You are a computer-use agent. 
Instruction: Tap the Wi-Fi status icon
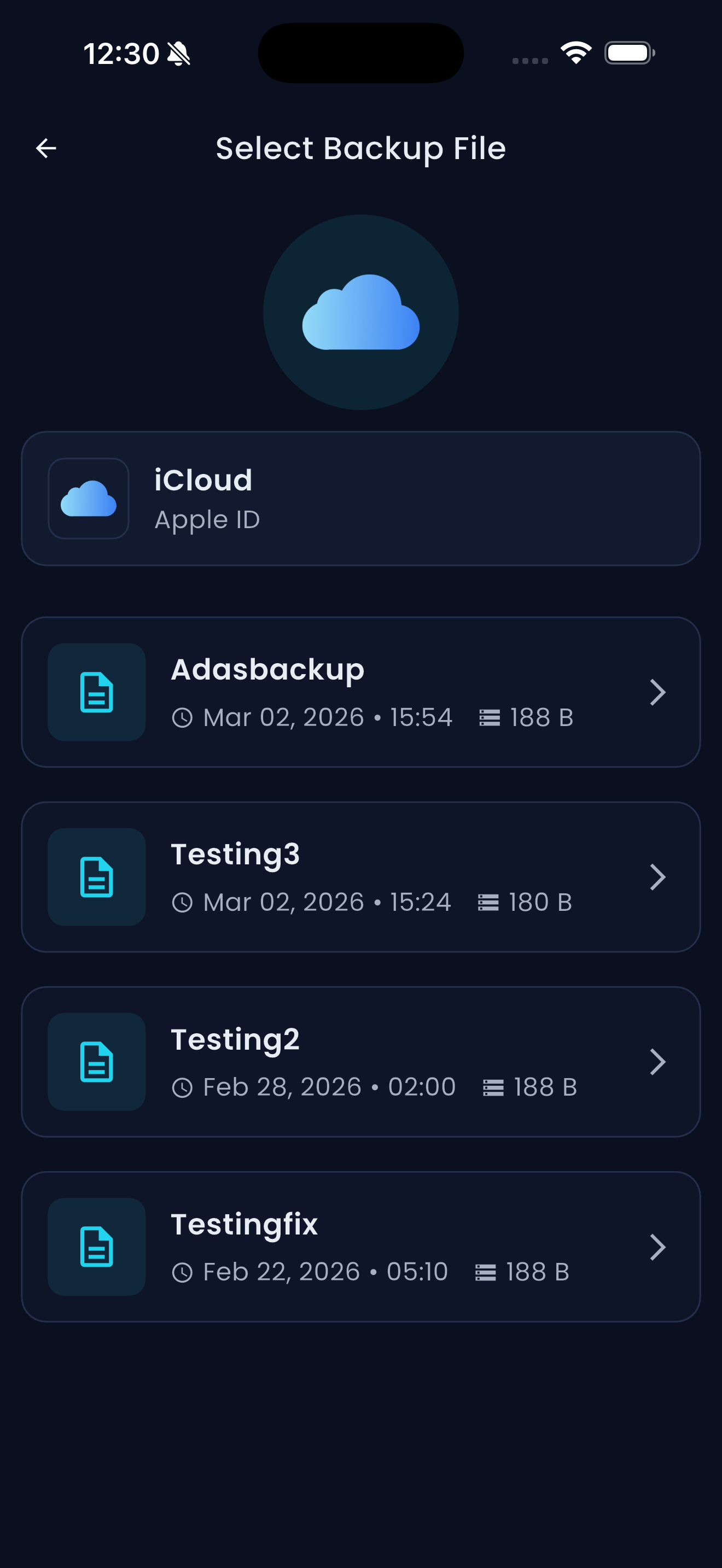pyautogui.click(x=575, y=52)
